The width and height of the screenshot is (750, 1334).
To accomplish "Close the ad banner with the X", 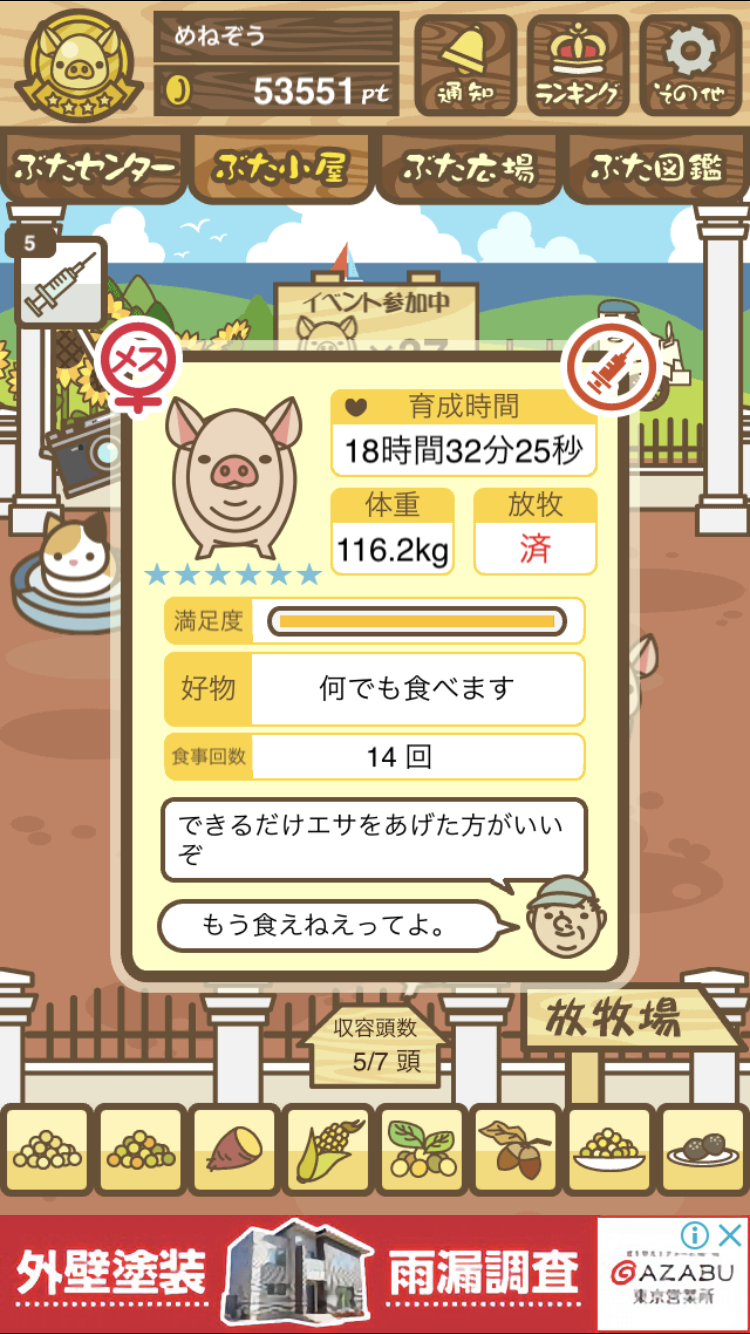I will 731,1233.
